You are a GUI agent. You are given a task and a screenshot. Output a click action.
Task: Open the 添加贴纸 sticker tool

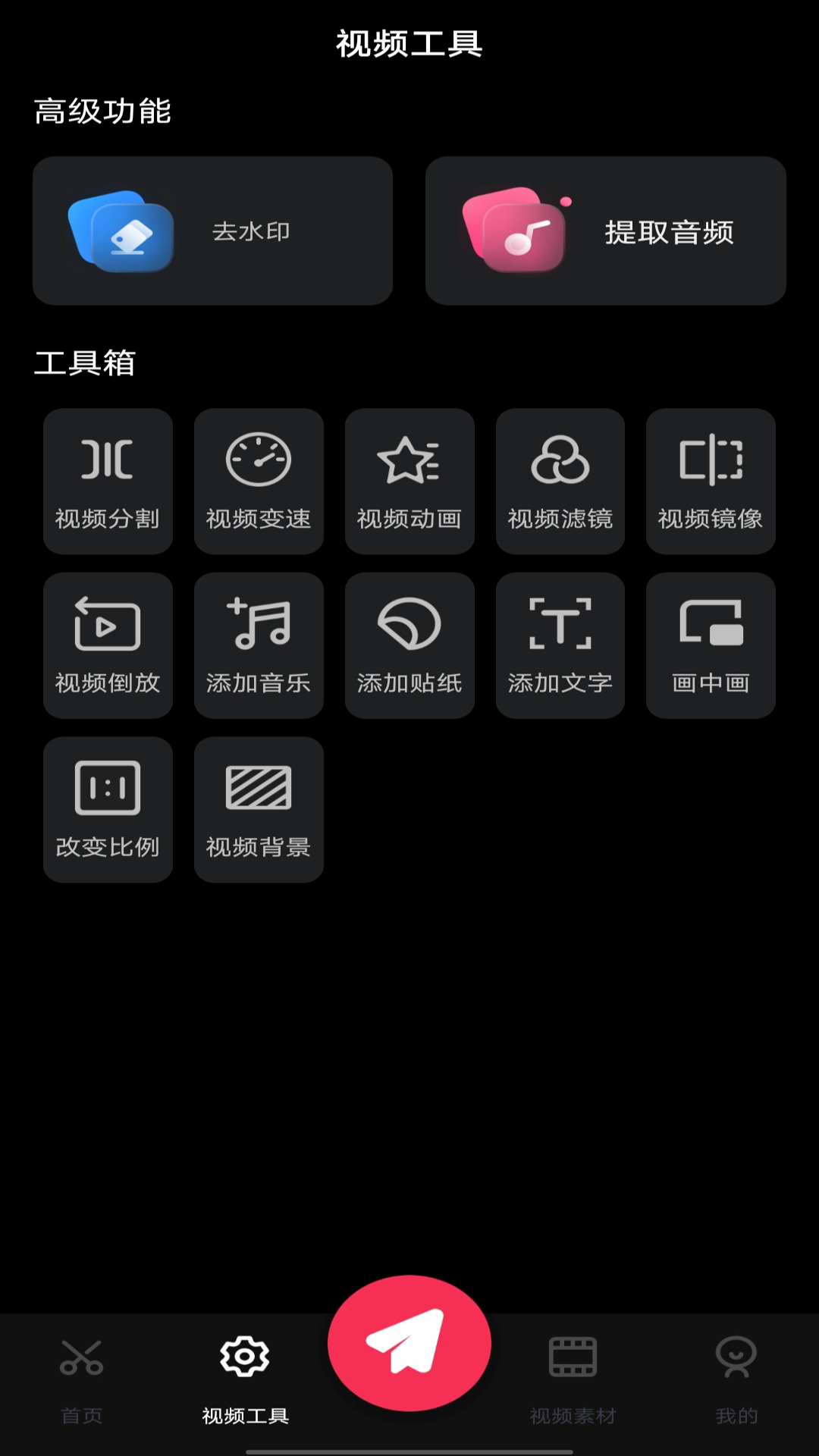409,645
